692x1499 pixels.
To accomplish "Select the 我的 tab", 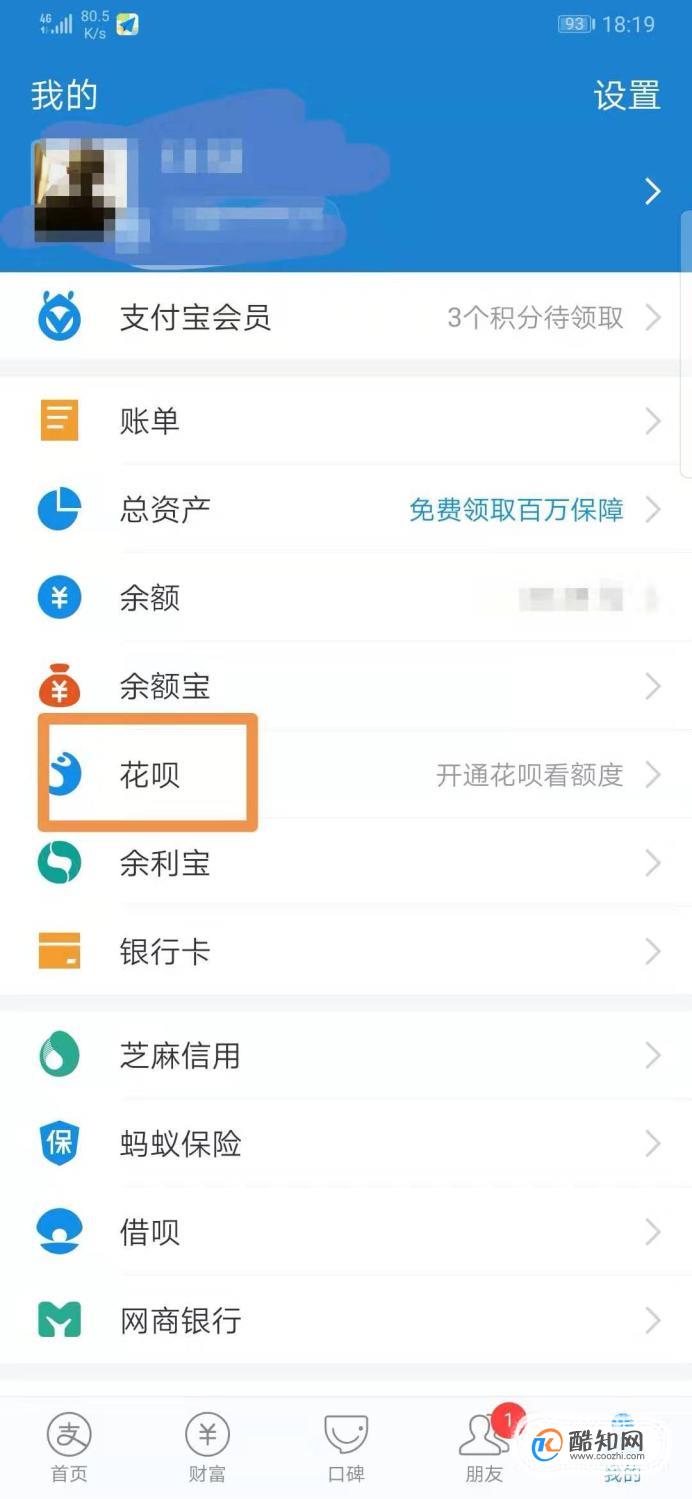I will tap(622, 1447).
